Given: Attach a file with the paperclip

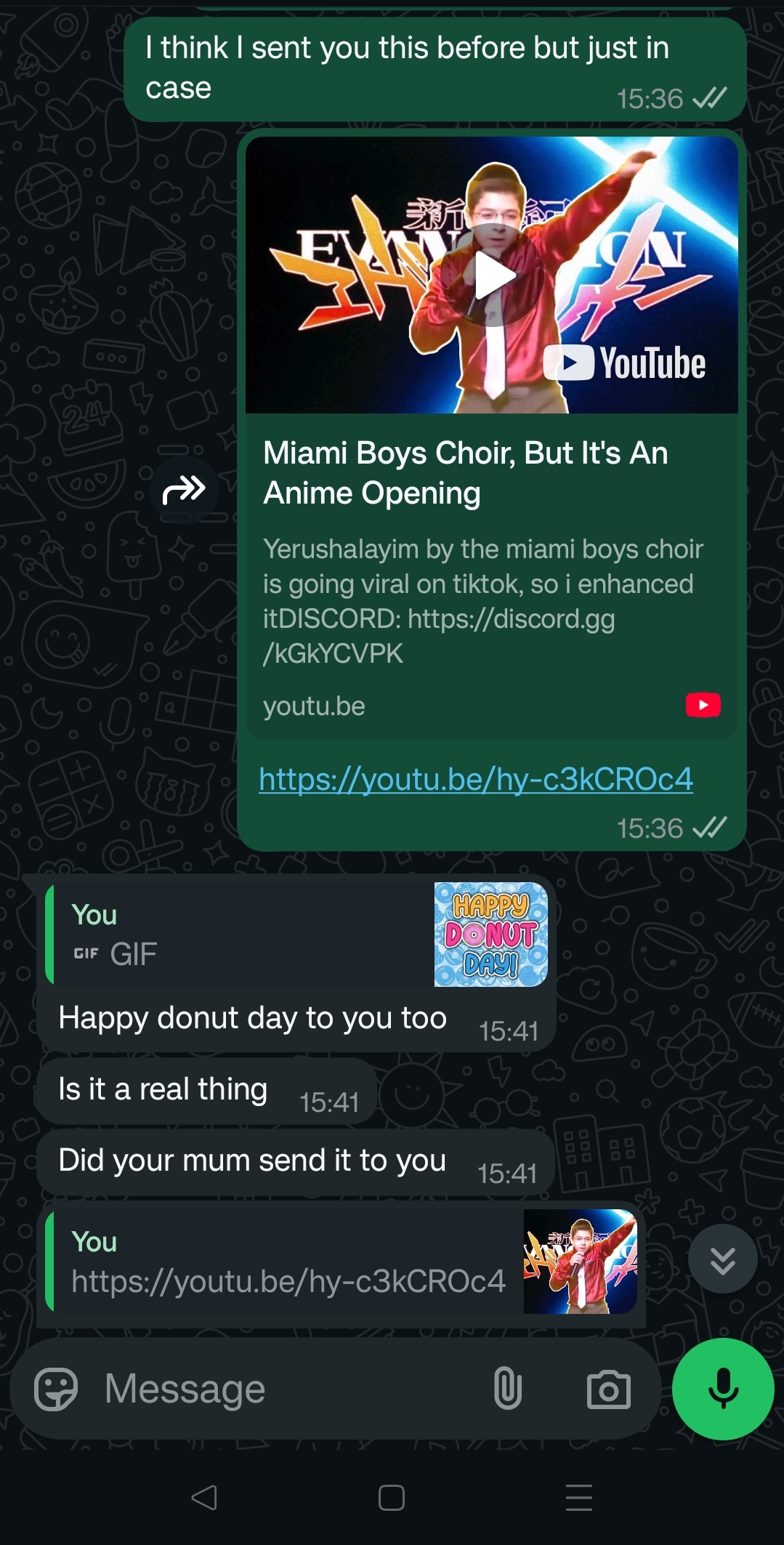Looking at the screenshot, I should 507,1388.
